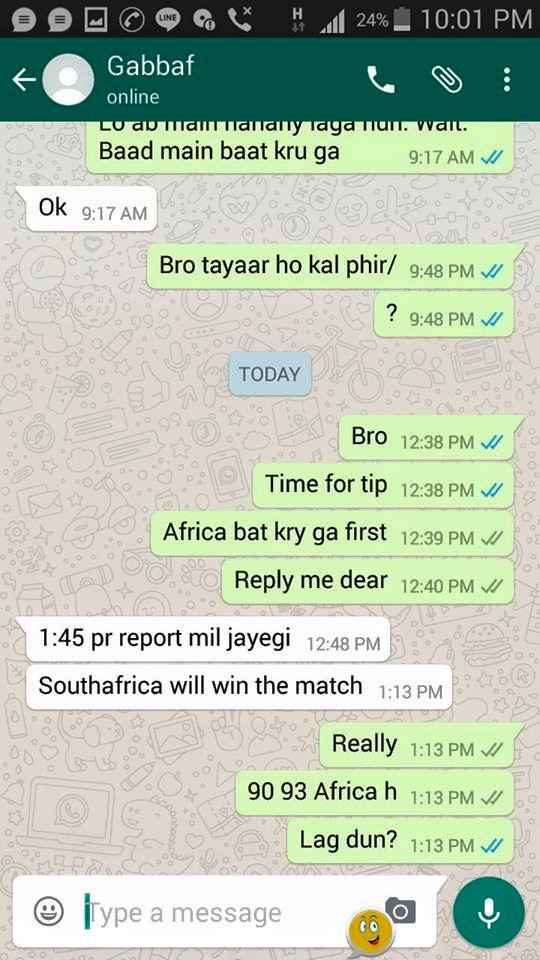
Task: Open the attachment paperclip menu
Action: click(447, 80)
